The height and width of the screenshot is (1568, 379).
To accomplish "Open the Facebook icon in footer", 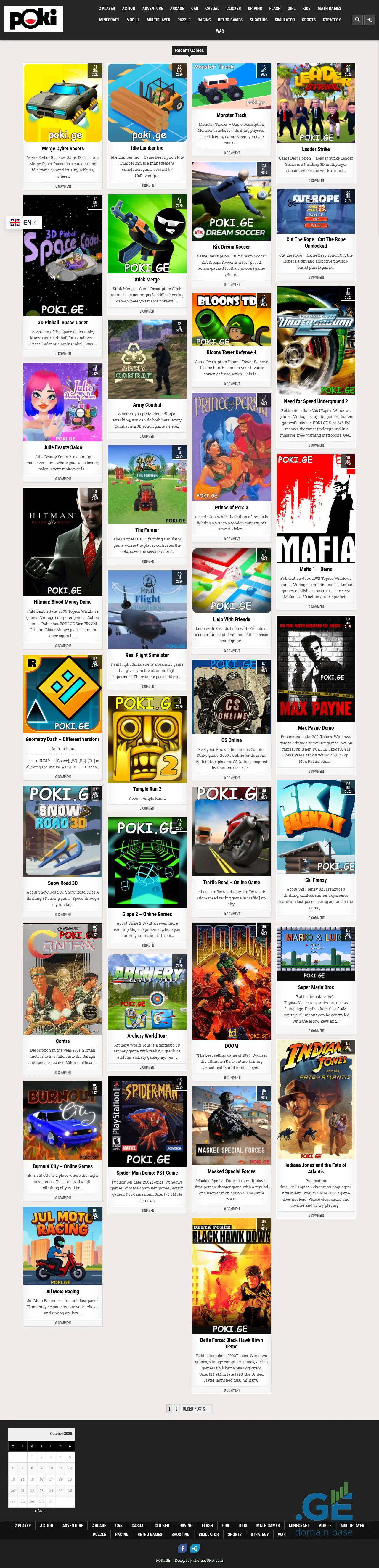I will click(x=182, y=1548).
